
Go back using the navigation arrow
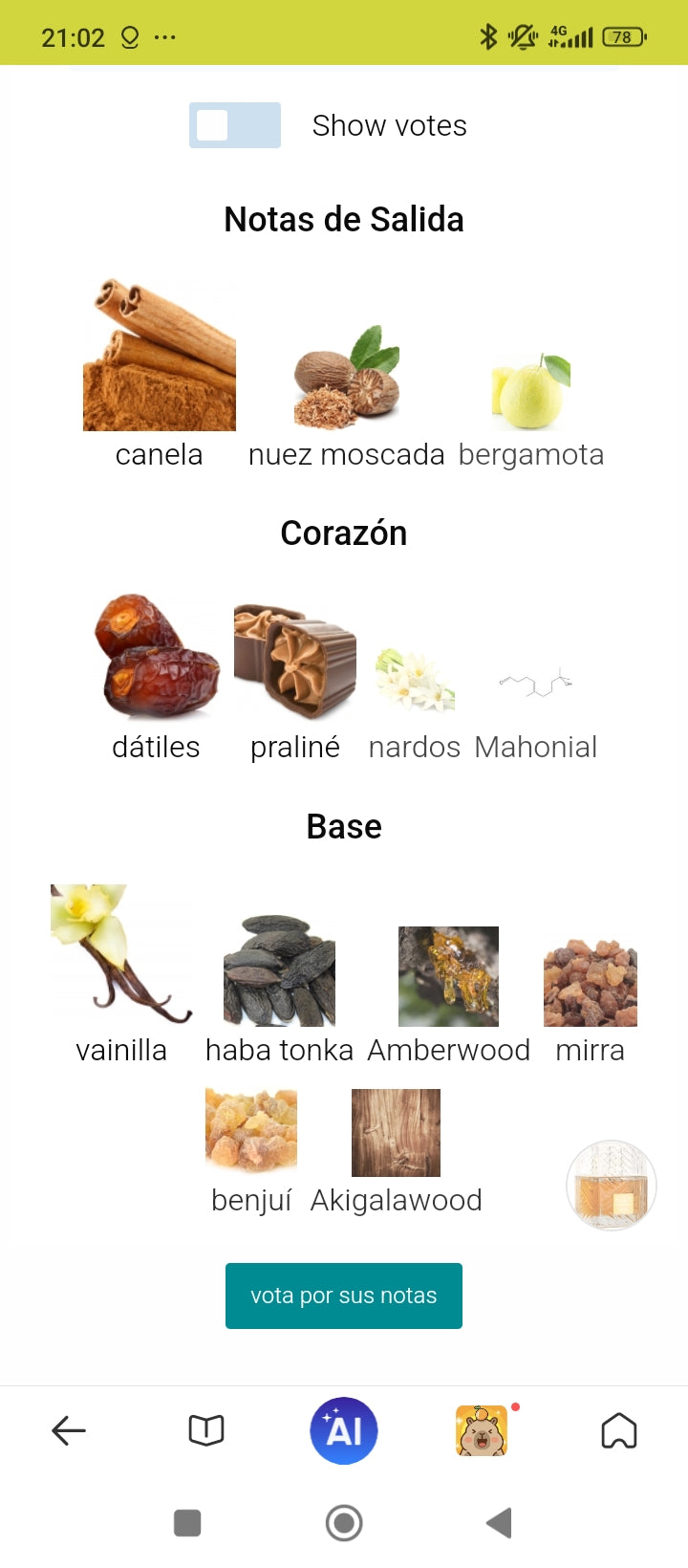[68, 1430]
